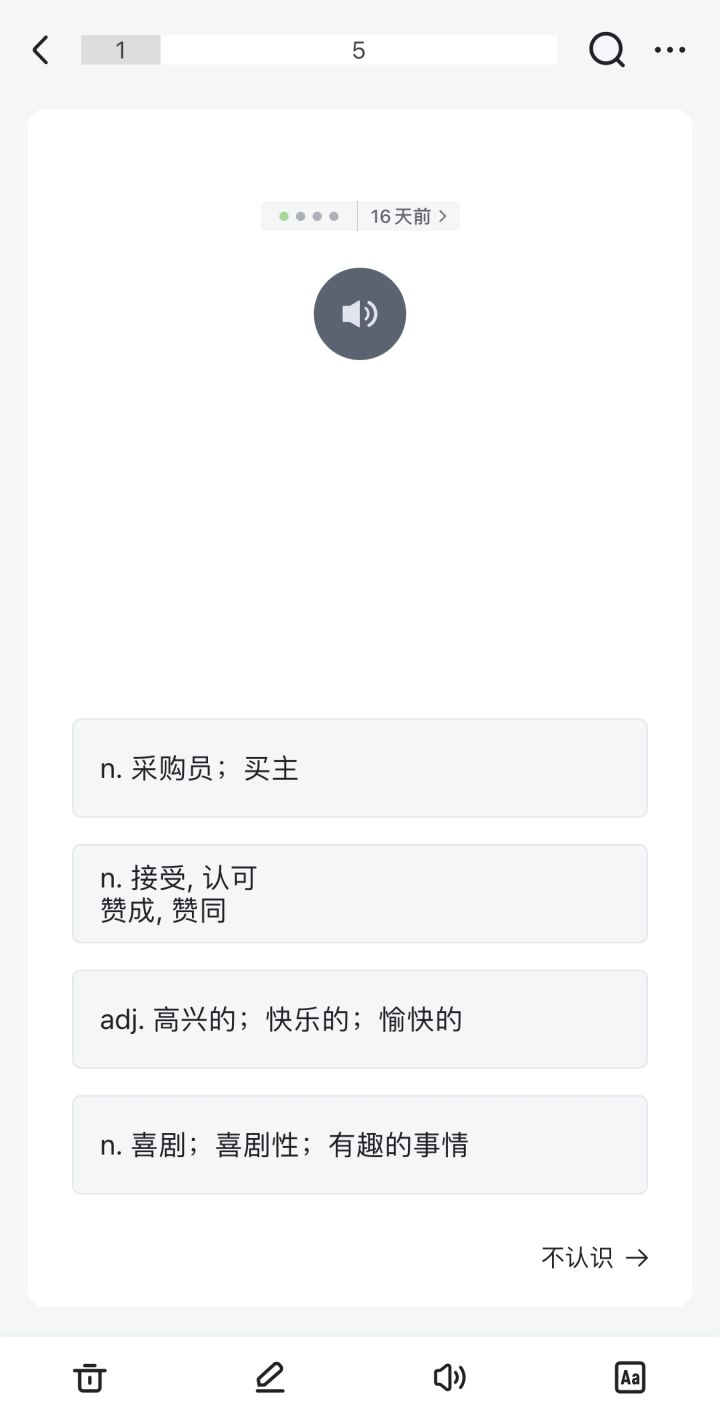Open the three-dot overflow menu
720x1426 pixels.
click(670, 50)
